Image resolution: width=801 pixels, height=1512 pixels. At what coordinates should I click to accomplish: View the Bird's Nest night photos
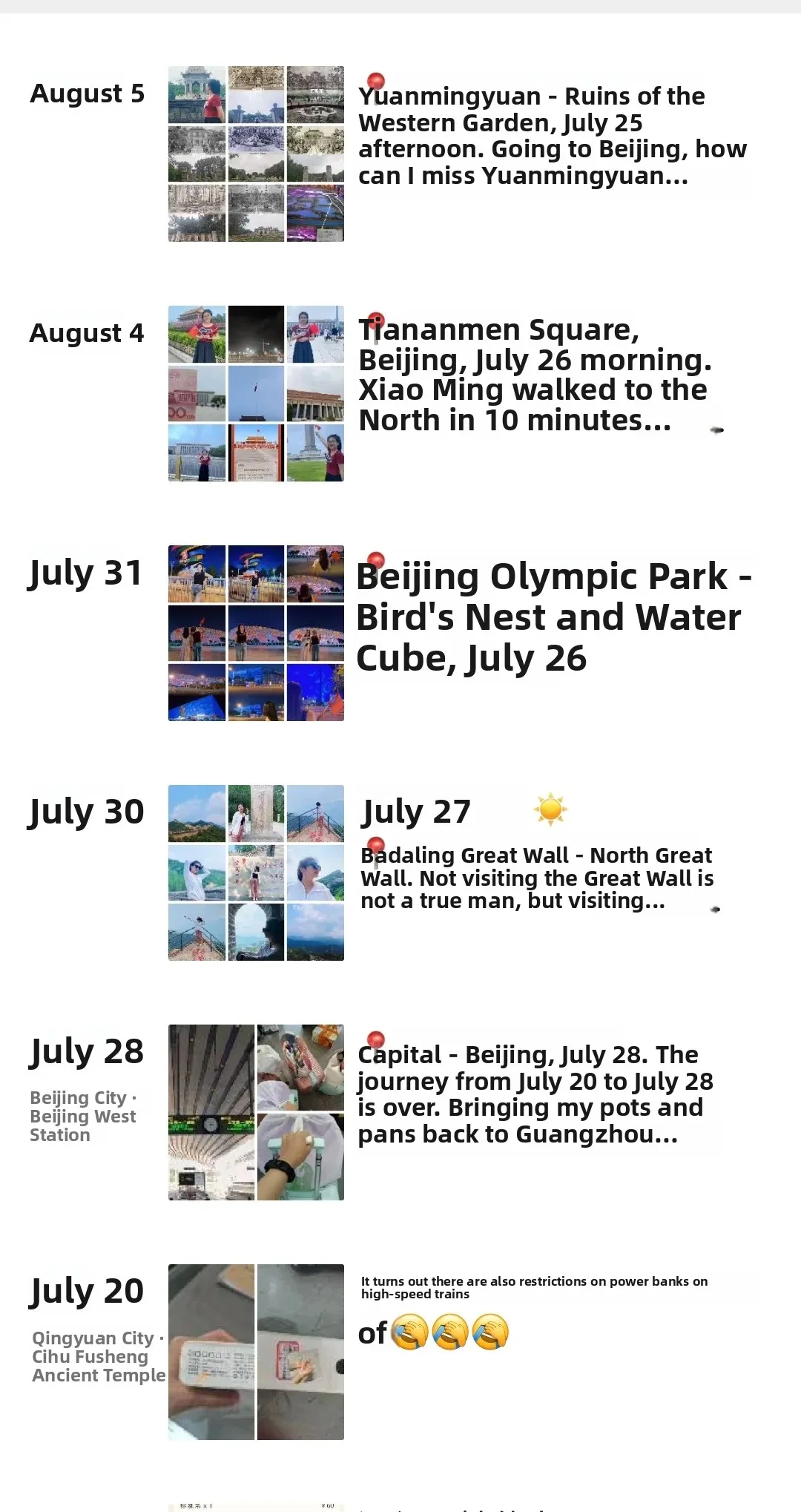256,633
